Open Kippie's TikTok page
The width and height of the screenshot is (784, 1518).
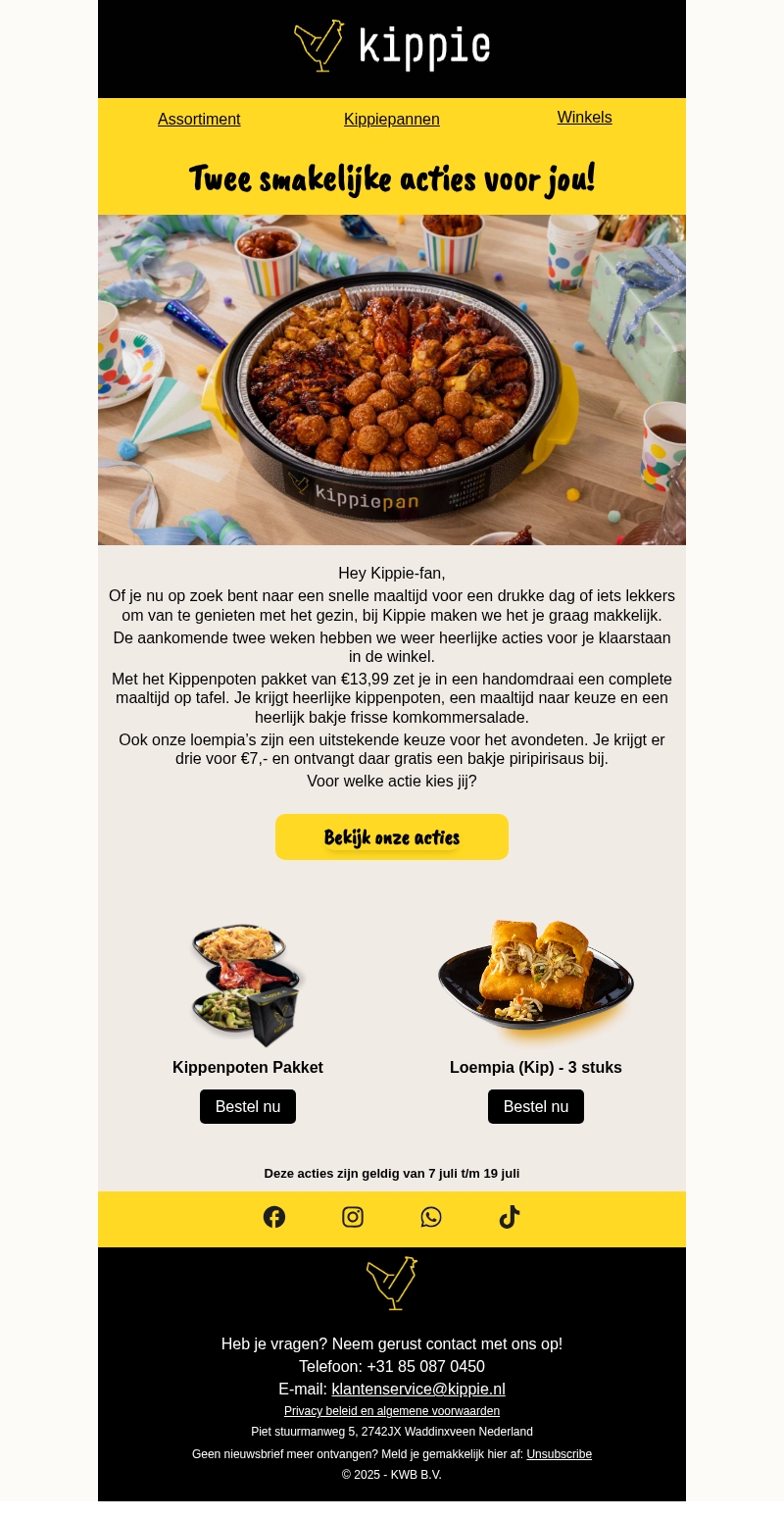click(510, 1217)
